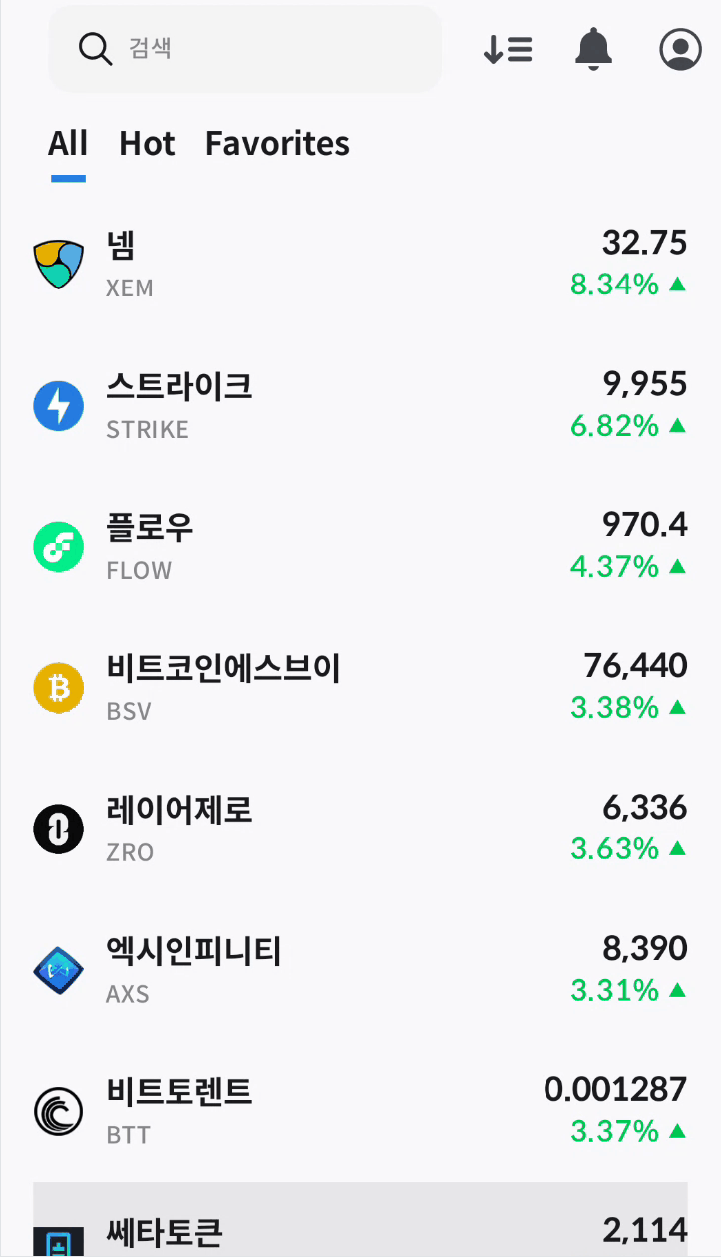This screenshot has height=1257, width=721.
Task: Open the 스트라이크 STRIKE coin row
Action: point(360,405)
